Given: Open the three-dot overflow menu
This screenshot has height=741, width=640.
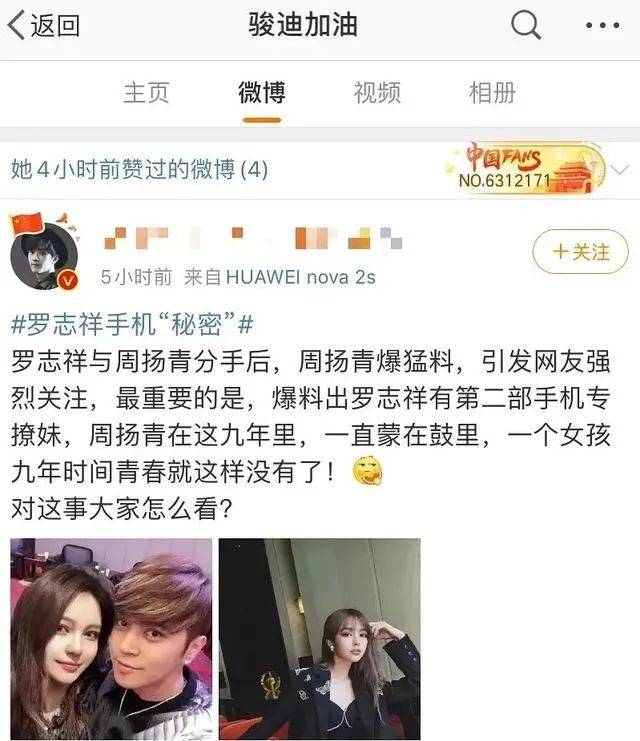Looking at the screenshot, I should click(602, 26).
